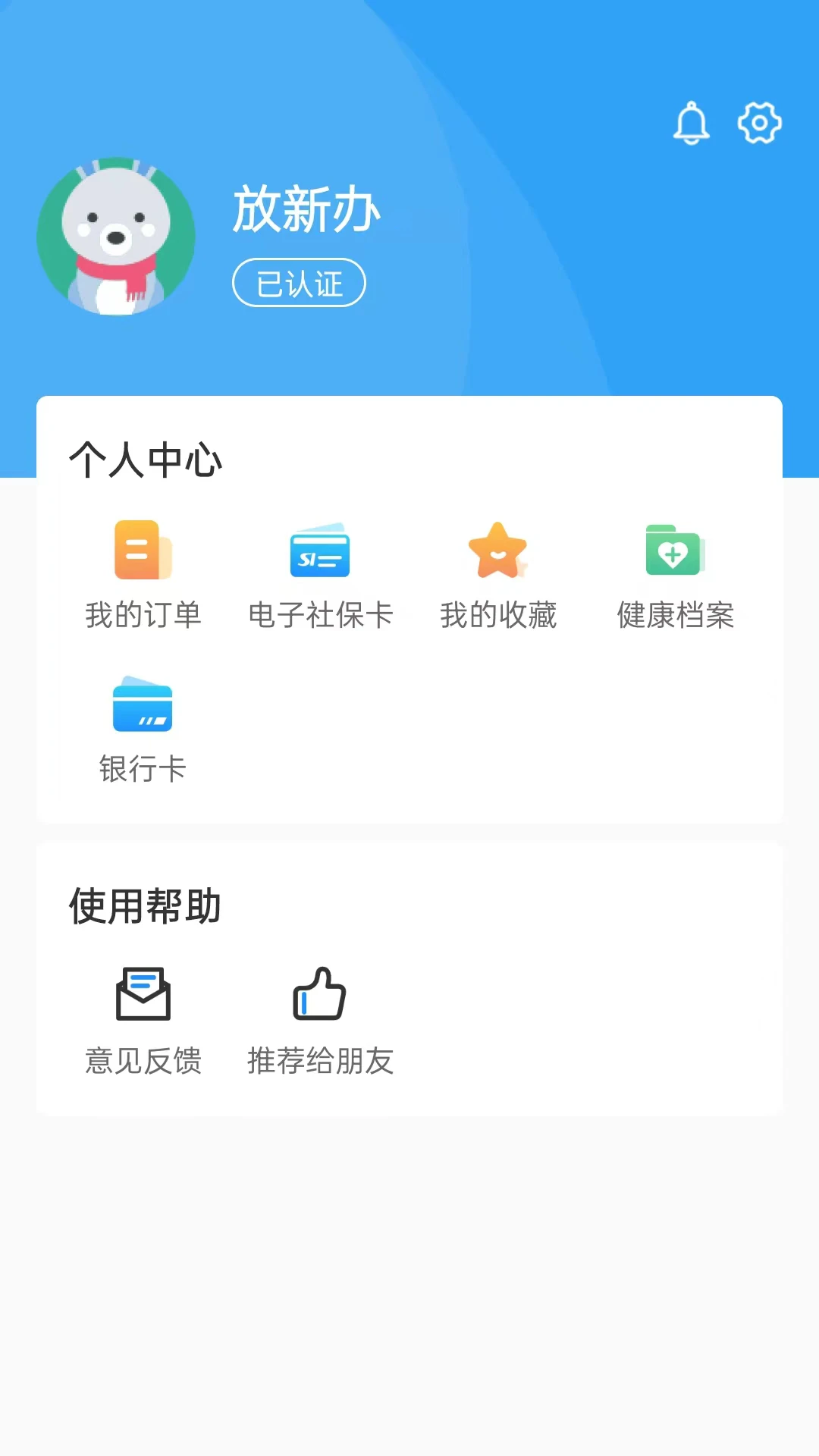This screenshot has height=1456, width=819.
Task: Open the settings gear icon
Action: 757,124
